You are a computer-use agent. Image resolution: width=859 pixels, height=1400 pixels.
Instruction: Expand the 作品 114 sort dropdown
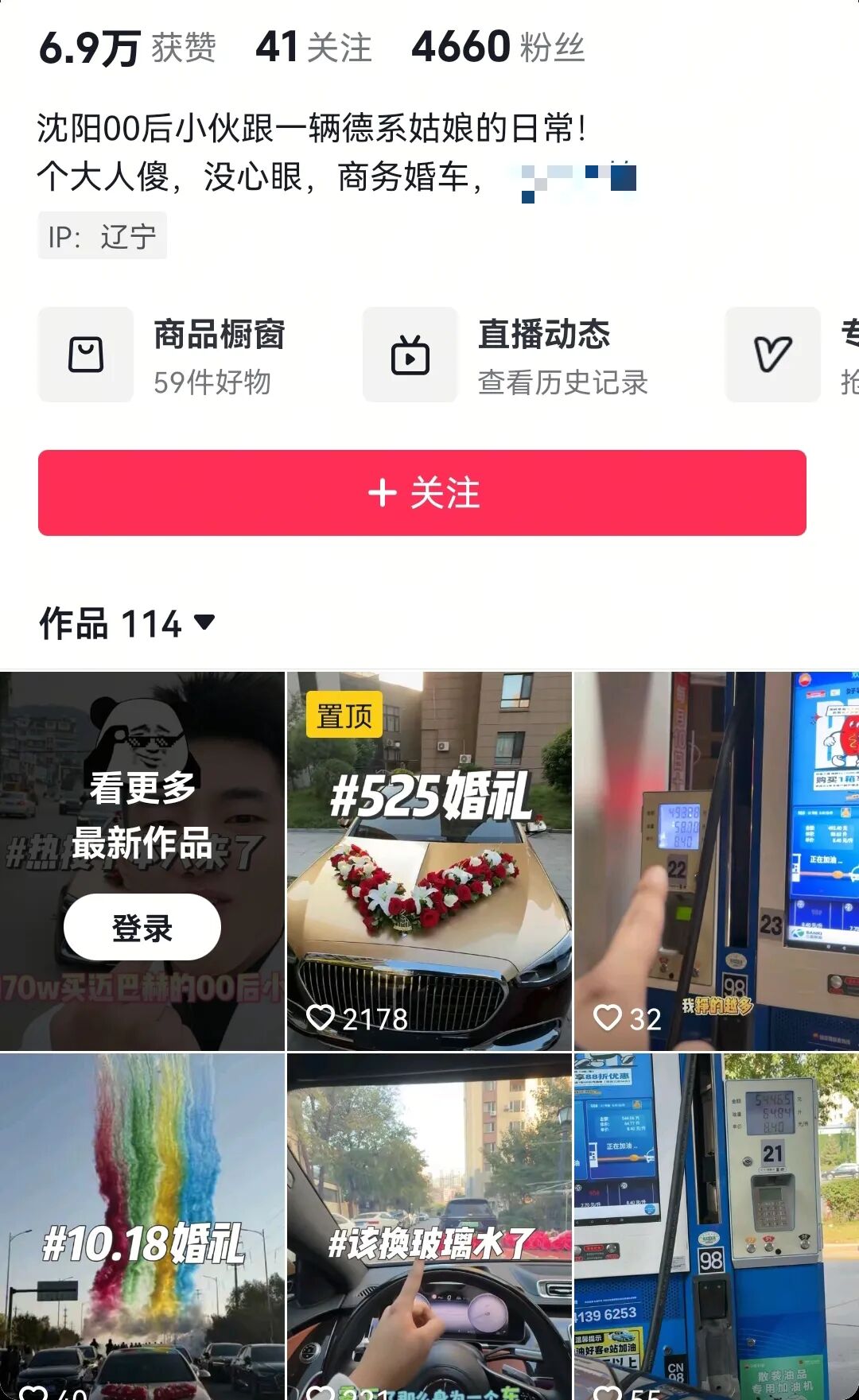point(205,622)
